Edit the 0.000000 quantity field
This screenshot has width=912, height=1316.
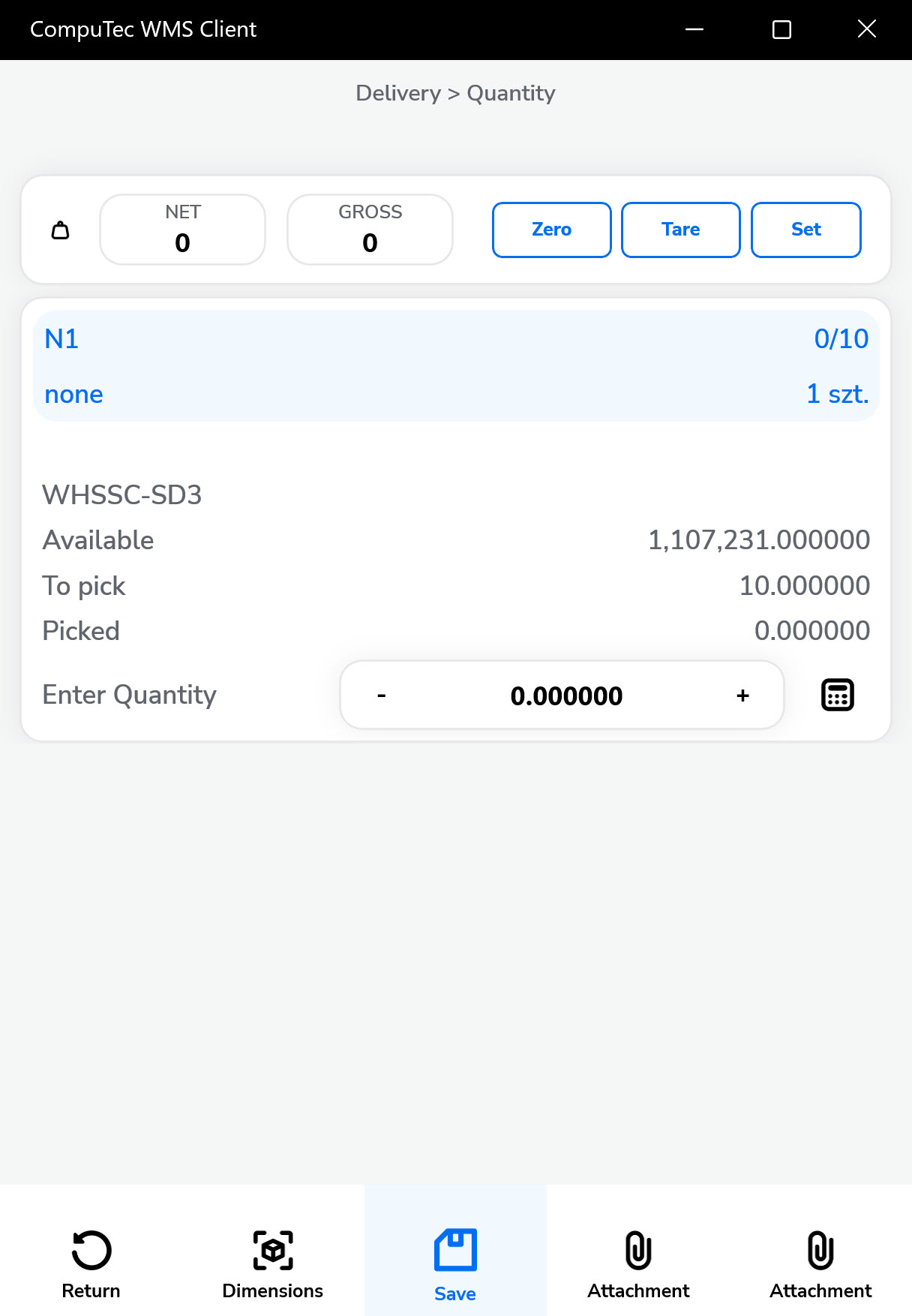point(566,696)
